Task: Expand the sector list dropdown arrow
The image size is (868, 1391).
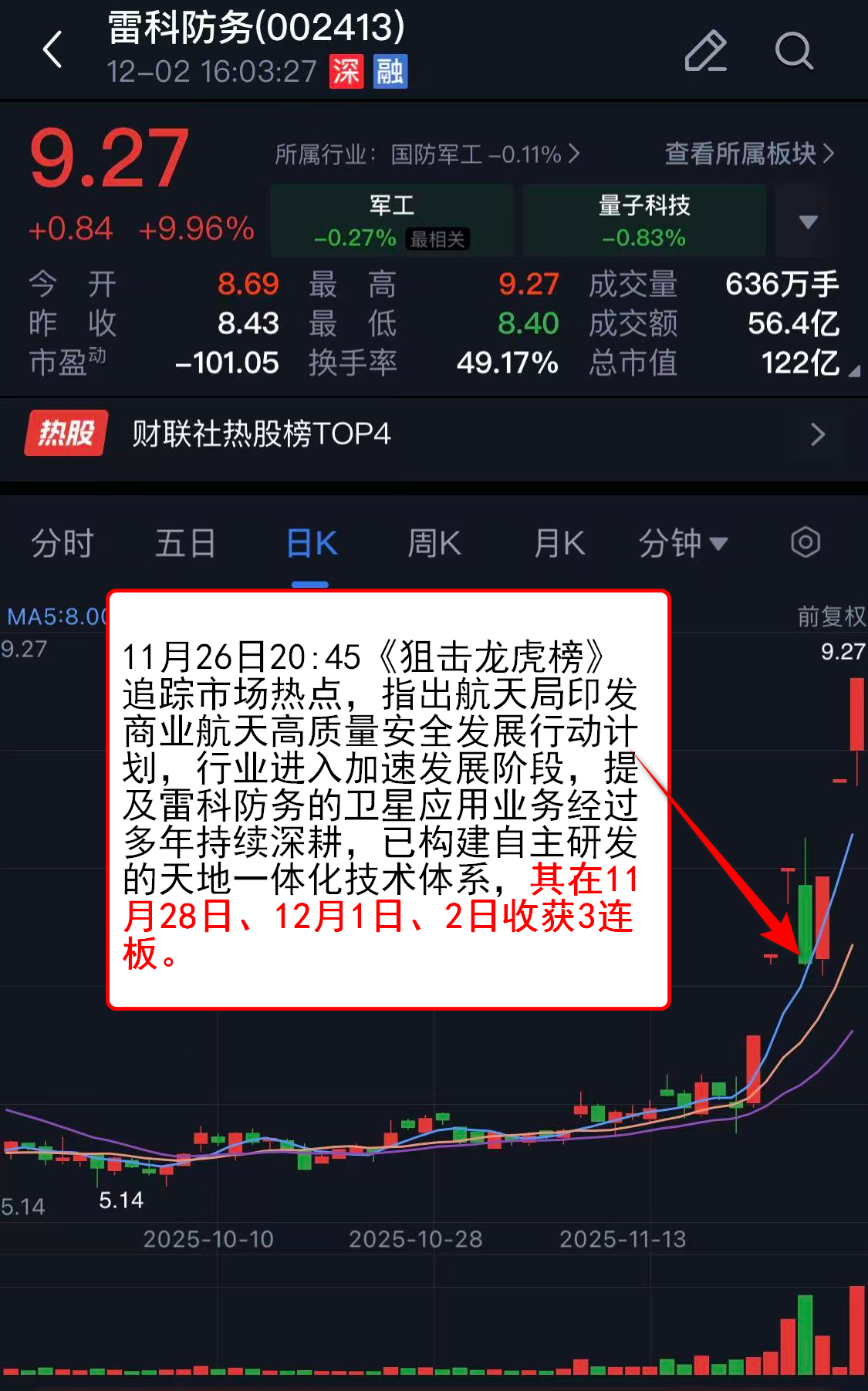Action: tap(808, 222)
